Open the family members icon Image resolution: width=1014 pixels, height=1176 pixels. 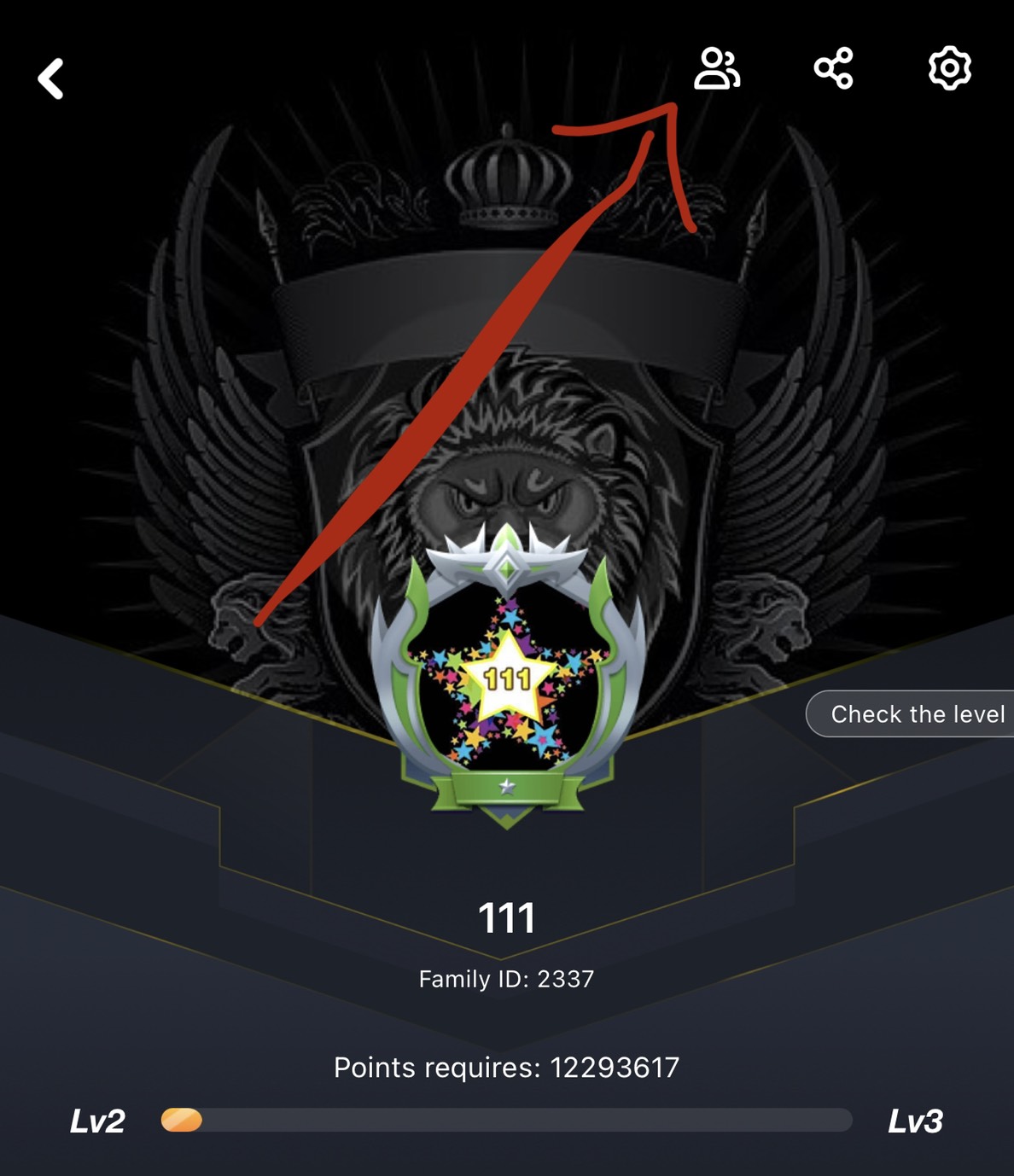(x=716, y=68)
